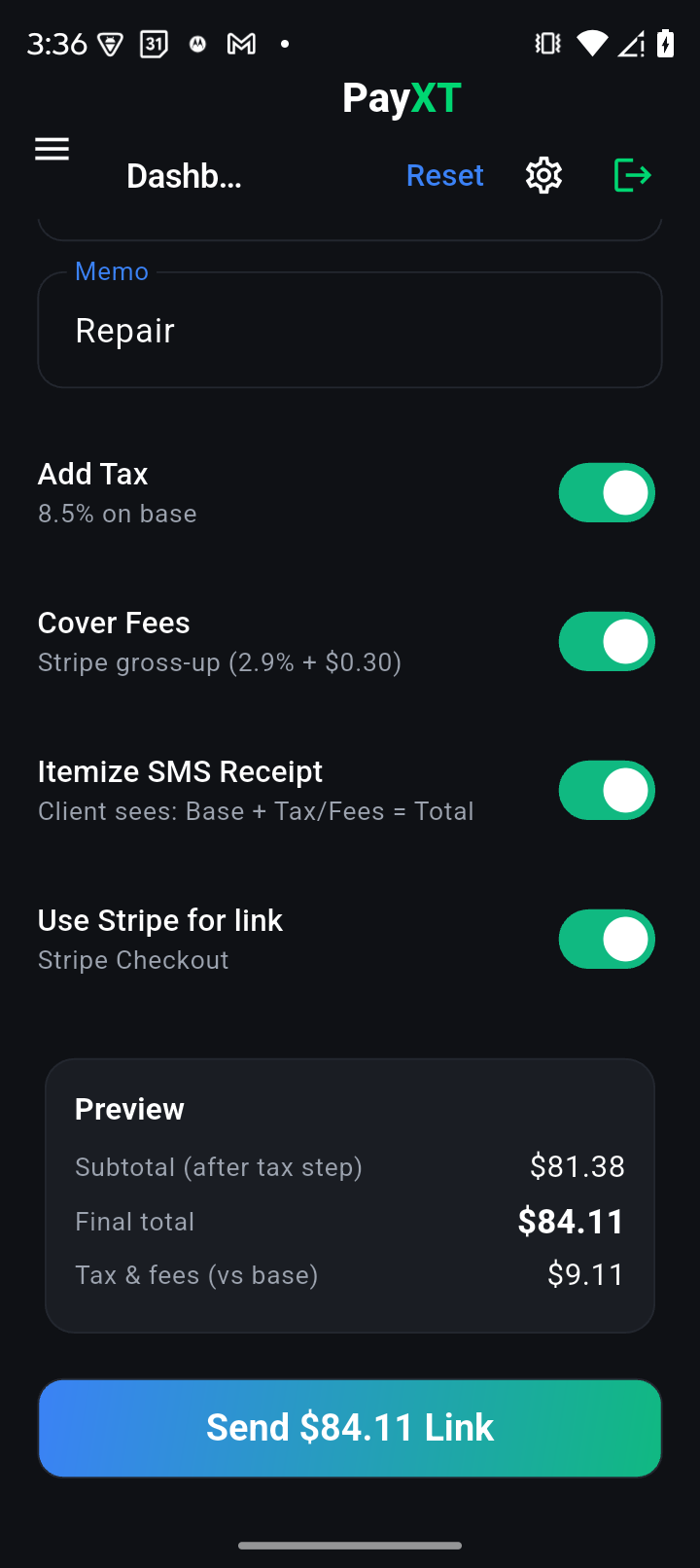
Task: Tap the cellular signal icon
Action: click(632, 43)
